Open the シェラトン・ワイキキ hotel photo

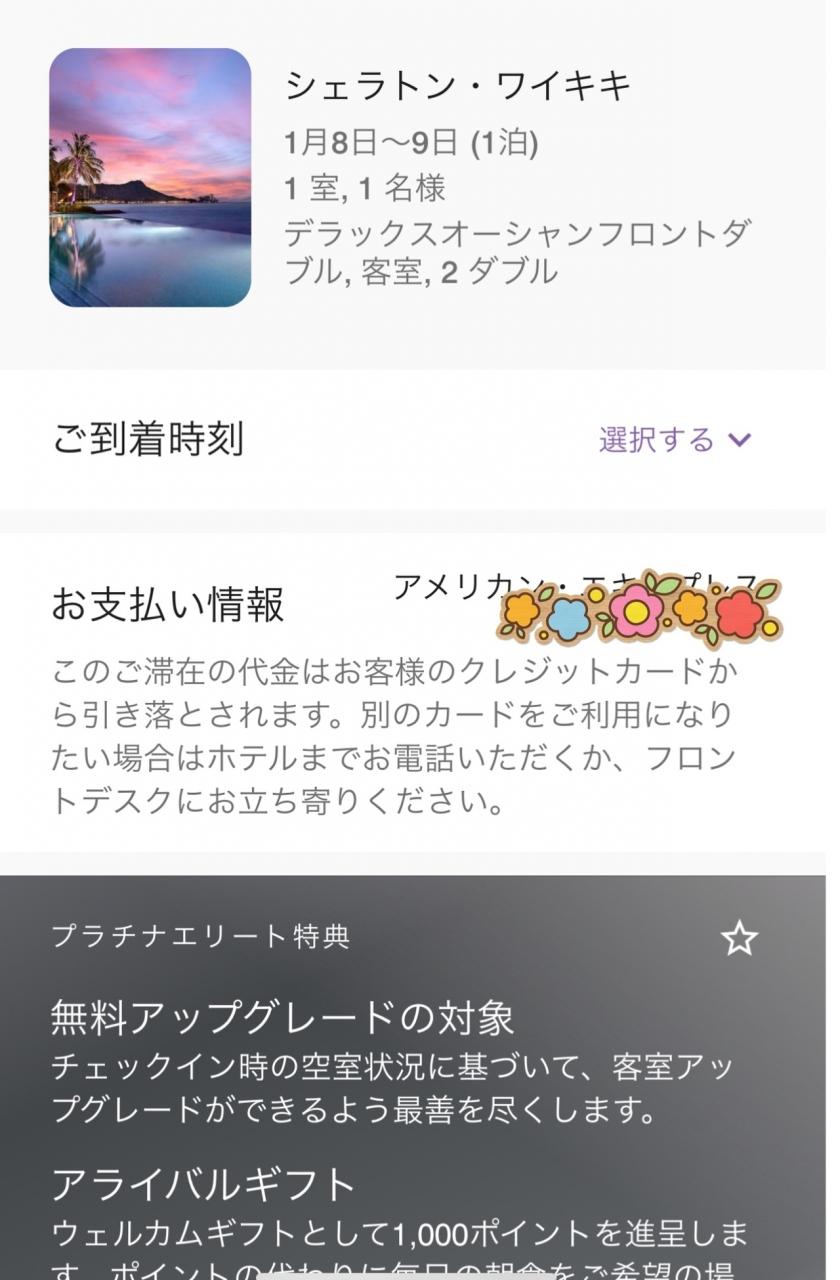(150, 177)
